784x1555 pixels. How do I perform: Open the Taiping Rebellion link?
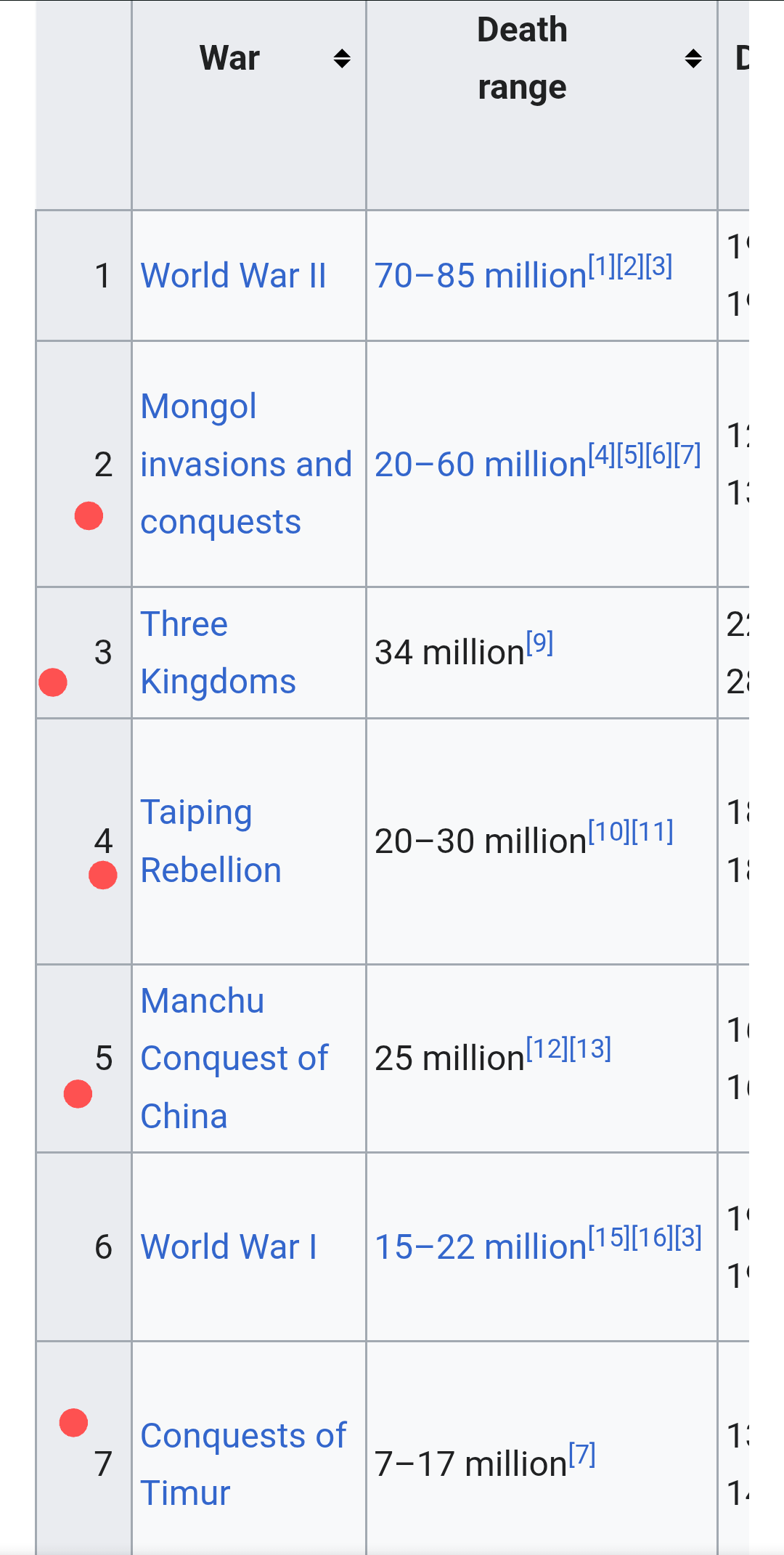211,841
